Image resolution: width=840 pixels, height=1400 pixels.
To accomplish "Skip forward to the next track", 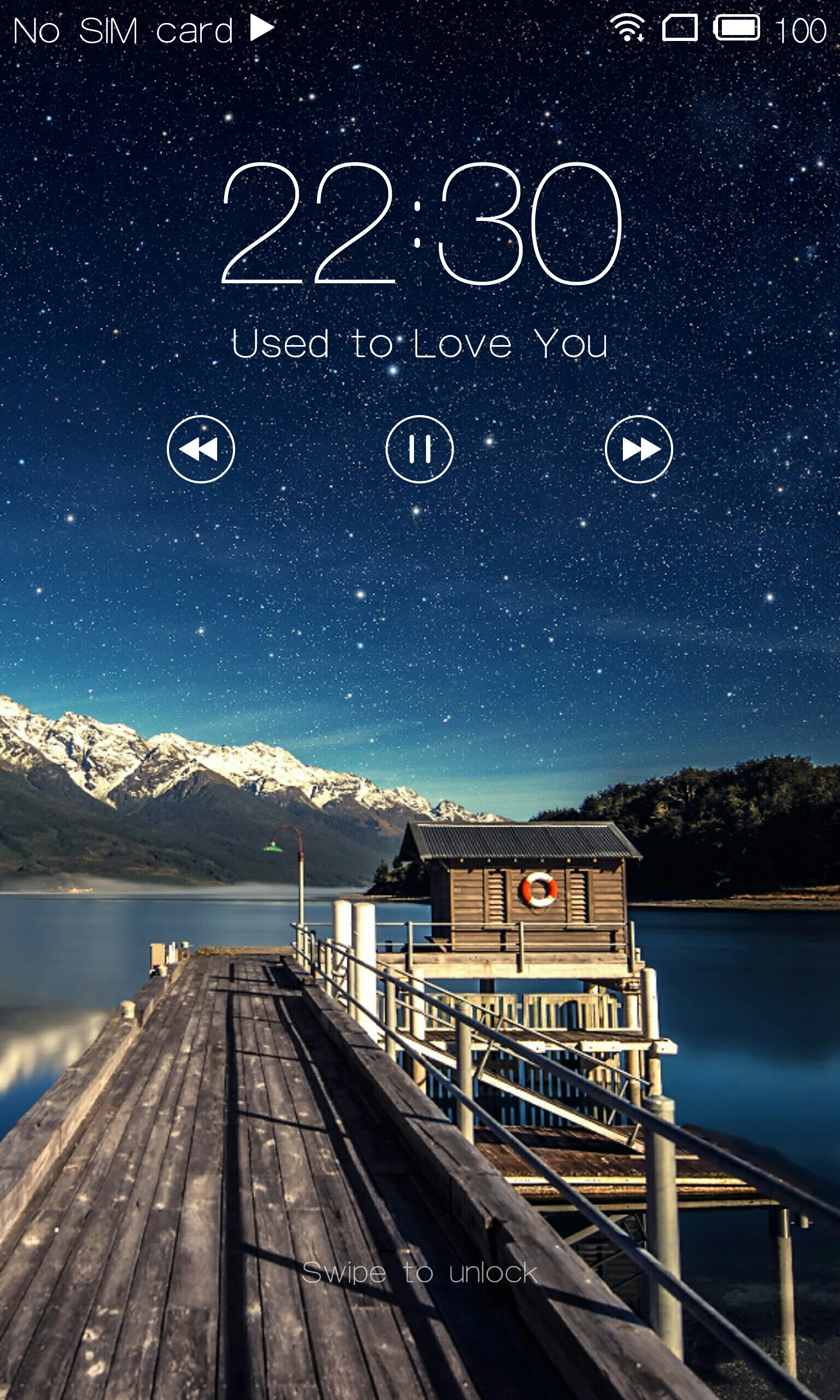I will click(639, 450).
